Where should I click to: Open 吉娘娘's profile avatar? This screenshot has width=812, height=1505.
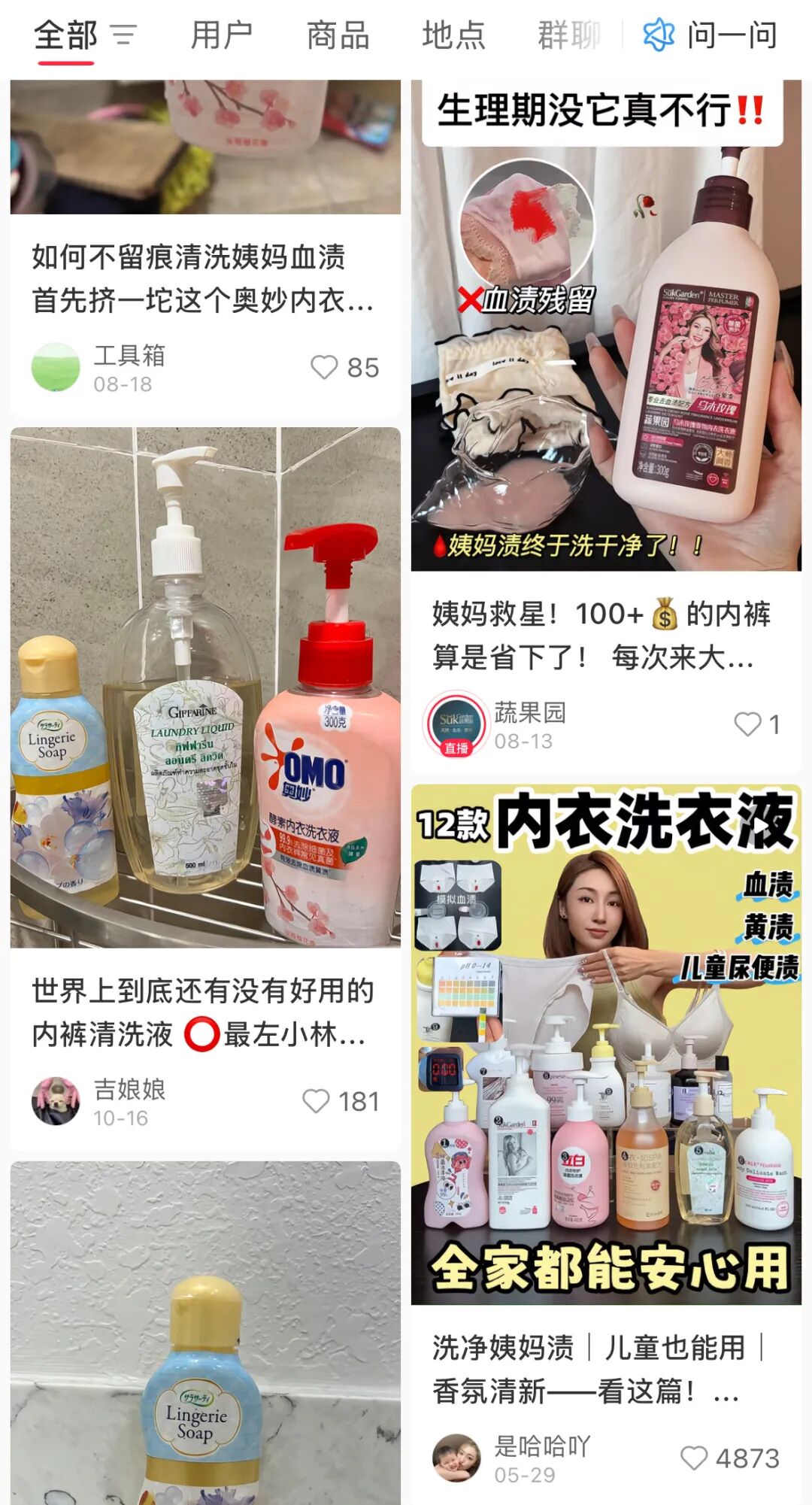coord(56,1100)
